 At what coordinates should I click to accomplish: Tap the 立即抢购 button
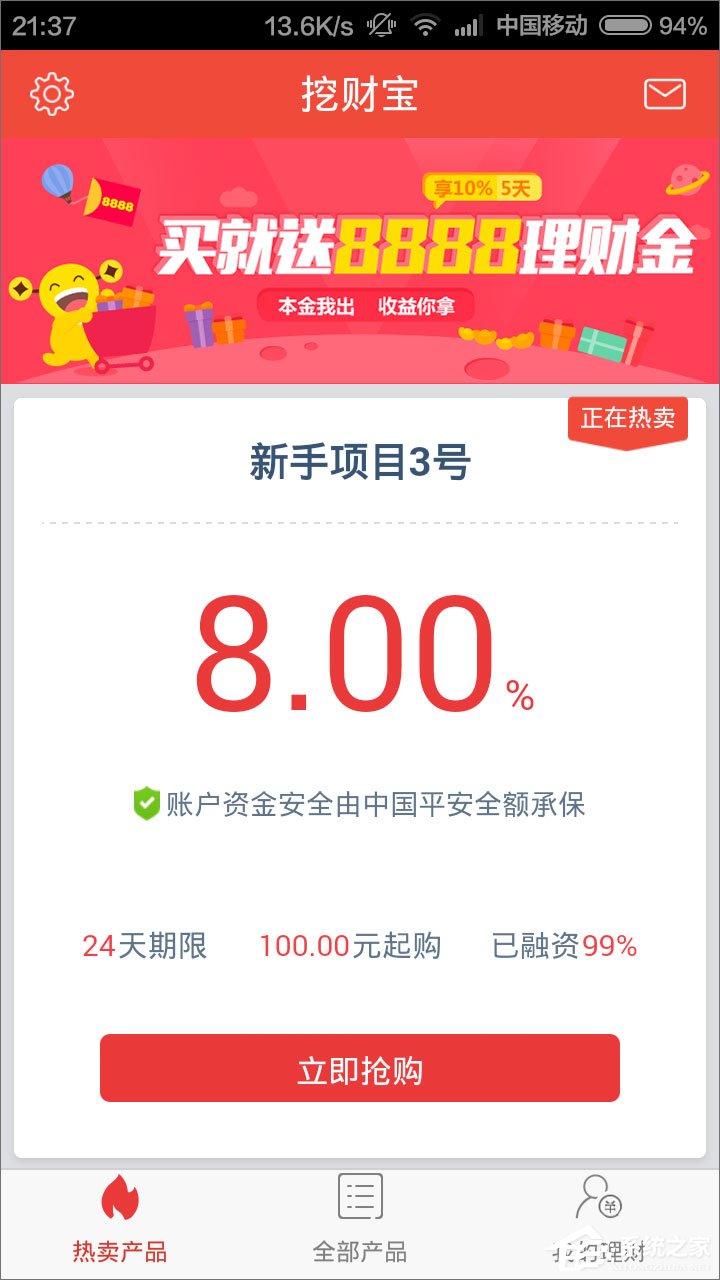coord(360,1068)
